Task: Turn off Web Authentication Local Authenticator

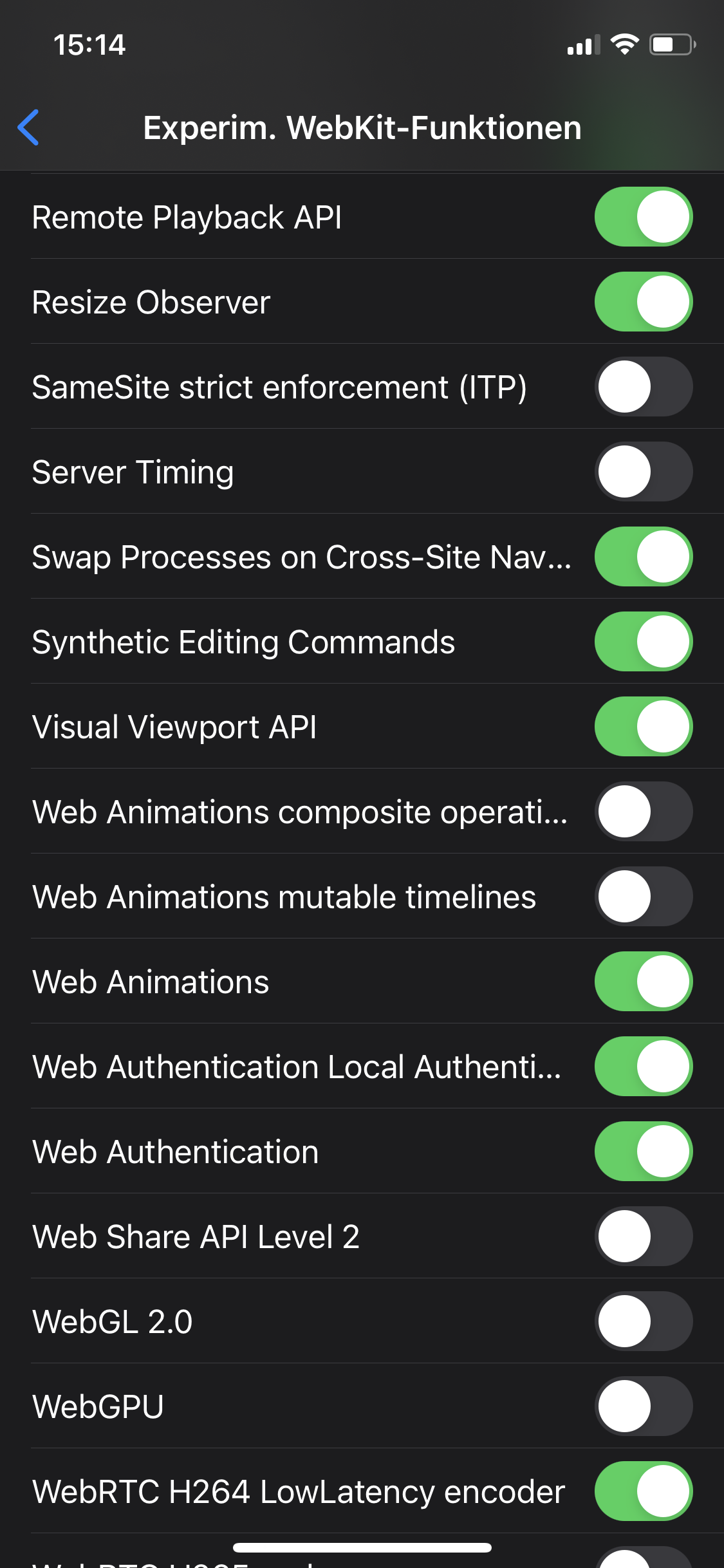Action: pyautogui.click(x=643, y=1067)
